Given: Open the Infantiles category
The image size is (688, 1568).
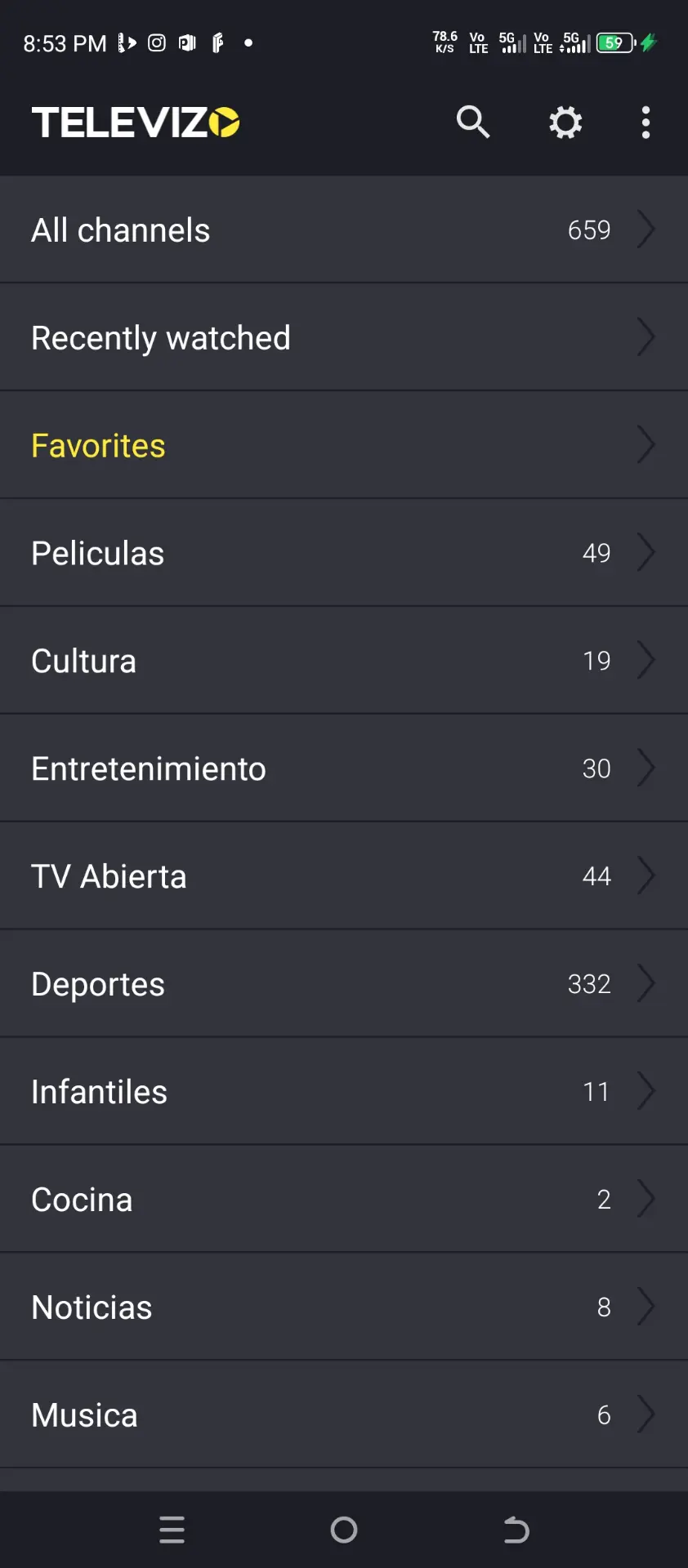Looking at the screenshot, I should 344,1092.
